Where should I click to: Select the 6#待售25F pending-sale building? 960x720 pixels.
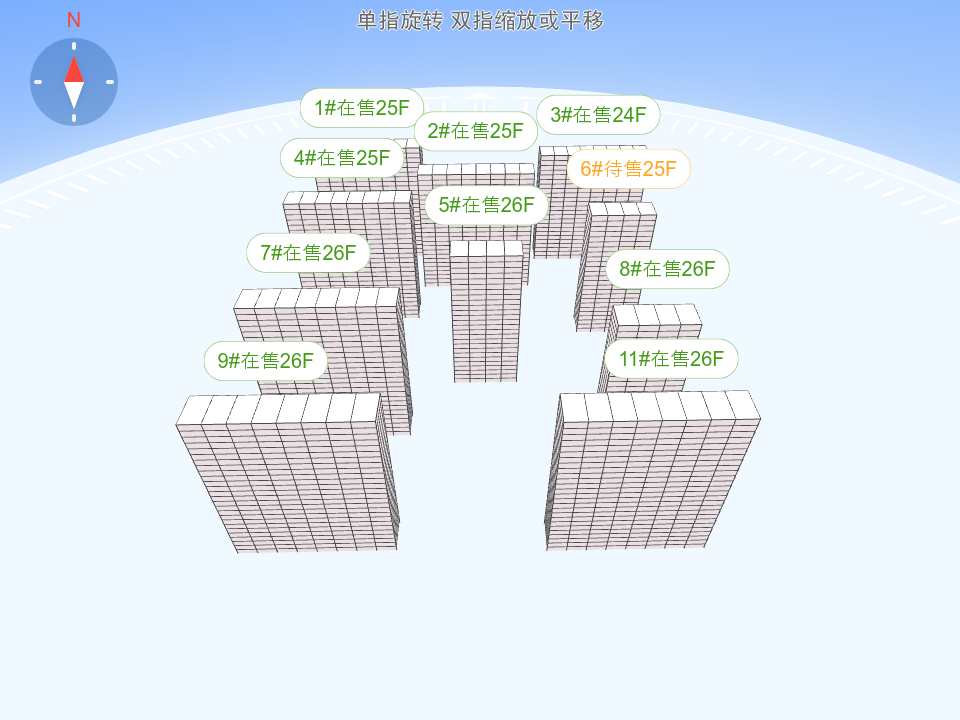pyautogui.click(x=628, y=168)
